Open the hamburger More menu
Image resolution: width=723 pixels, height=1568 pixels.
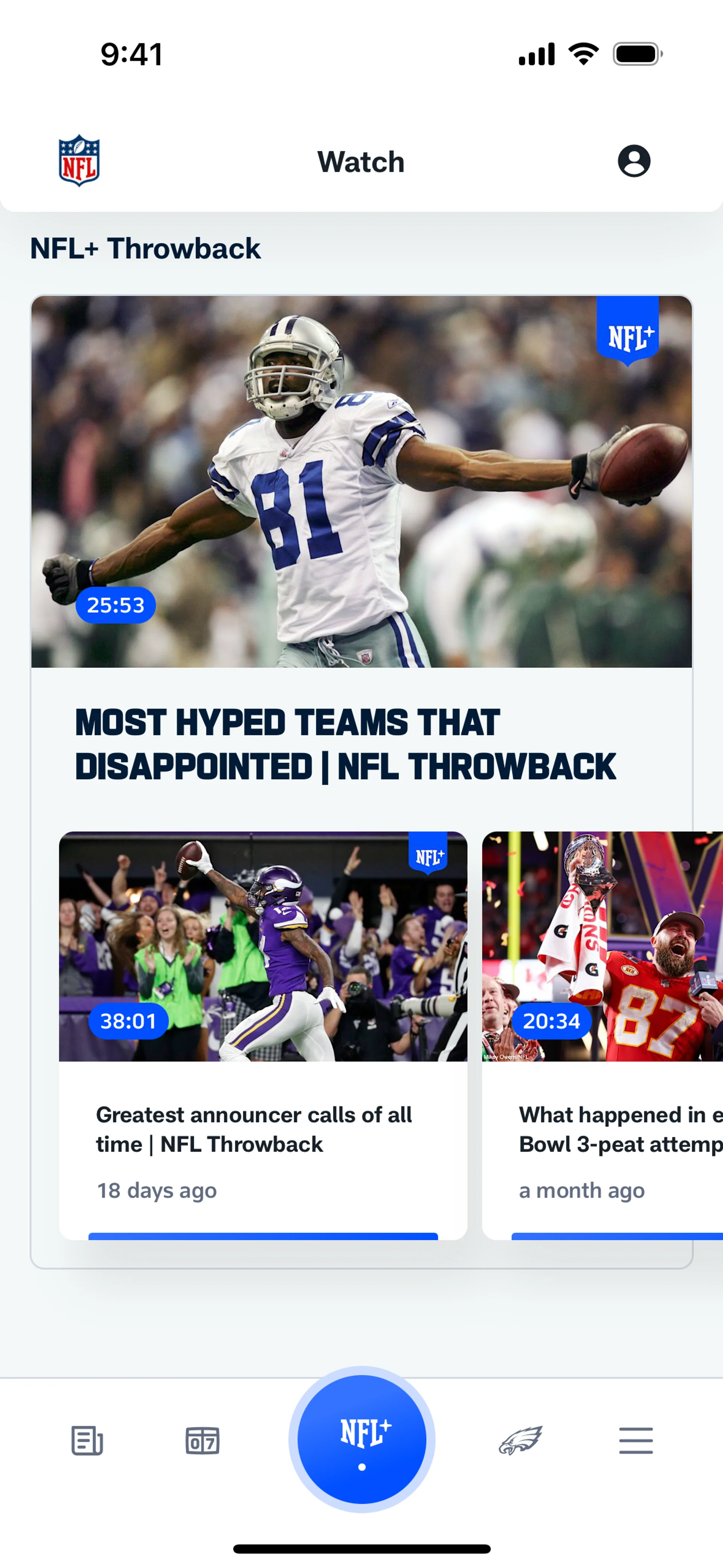click(x=636, y=1440)
